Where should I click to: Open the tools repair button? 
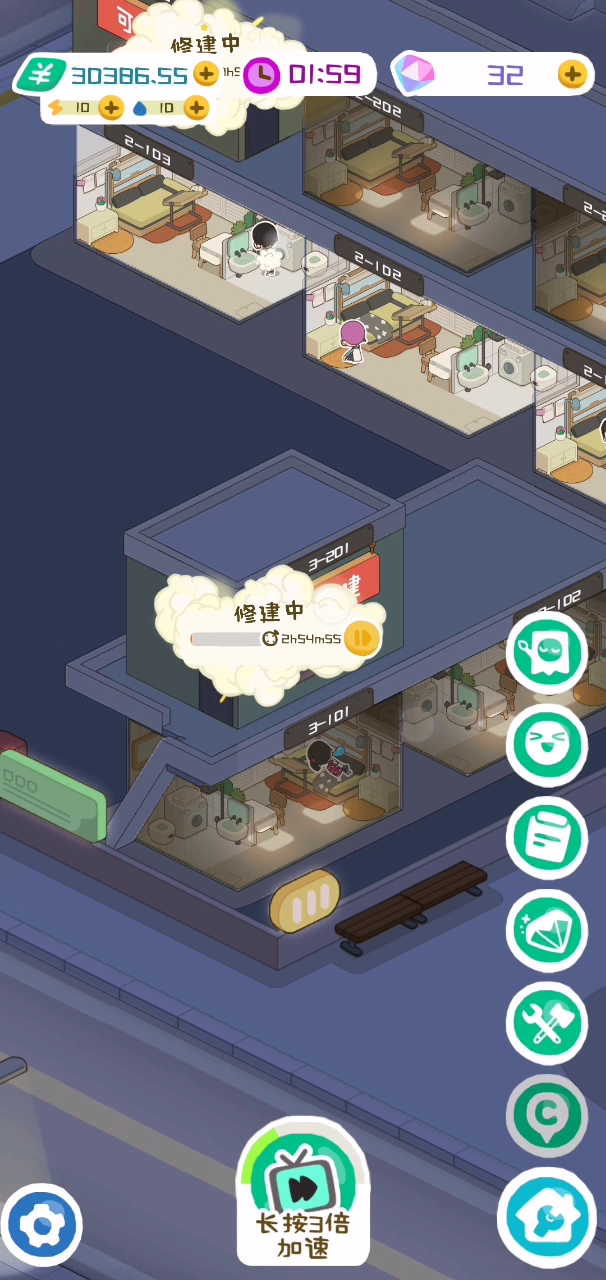(546, 1022)
